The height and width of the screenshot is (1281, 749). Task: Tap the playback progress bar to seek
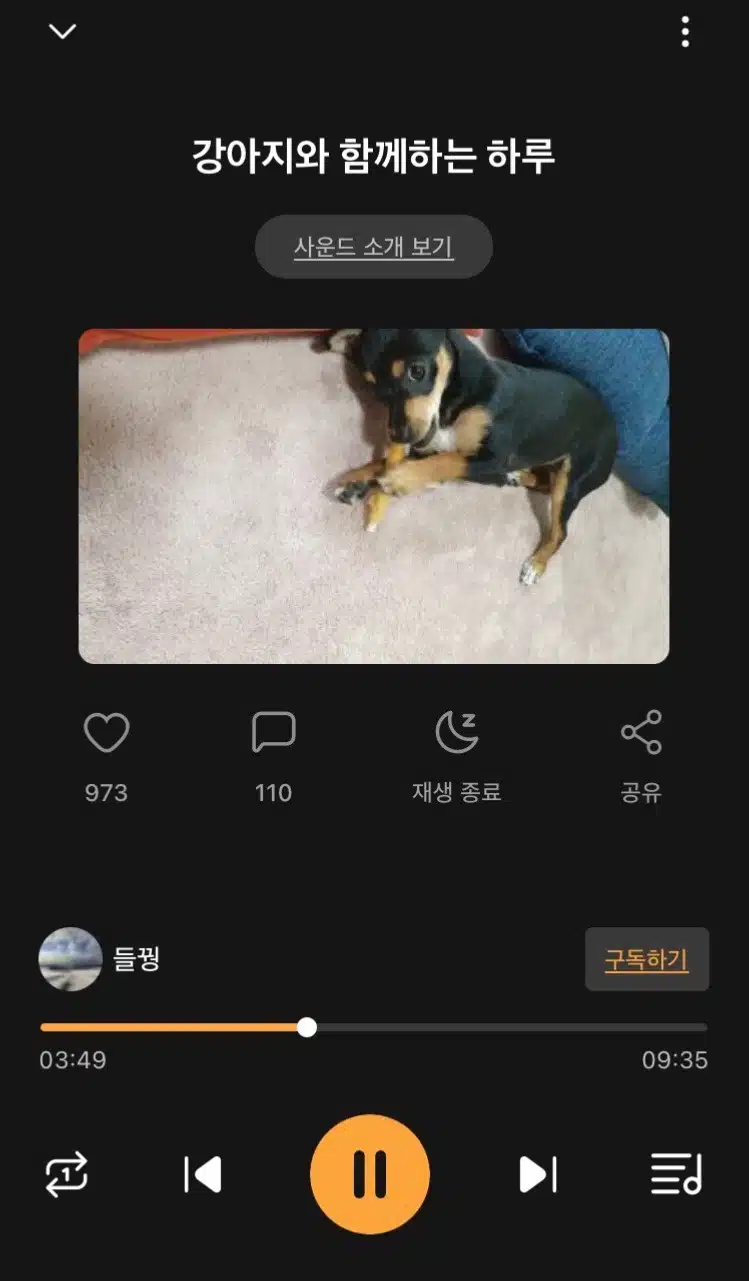[x=374, y=1027]
